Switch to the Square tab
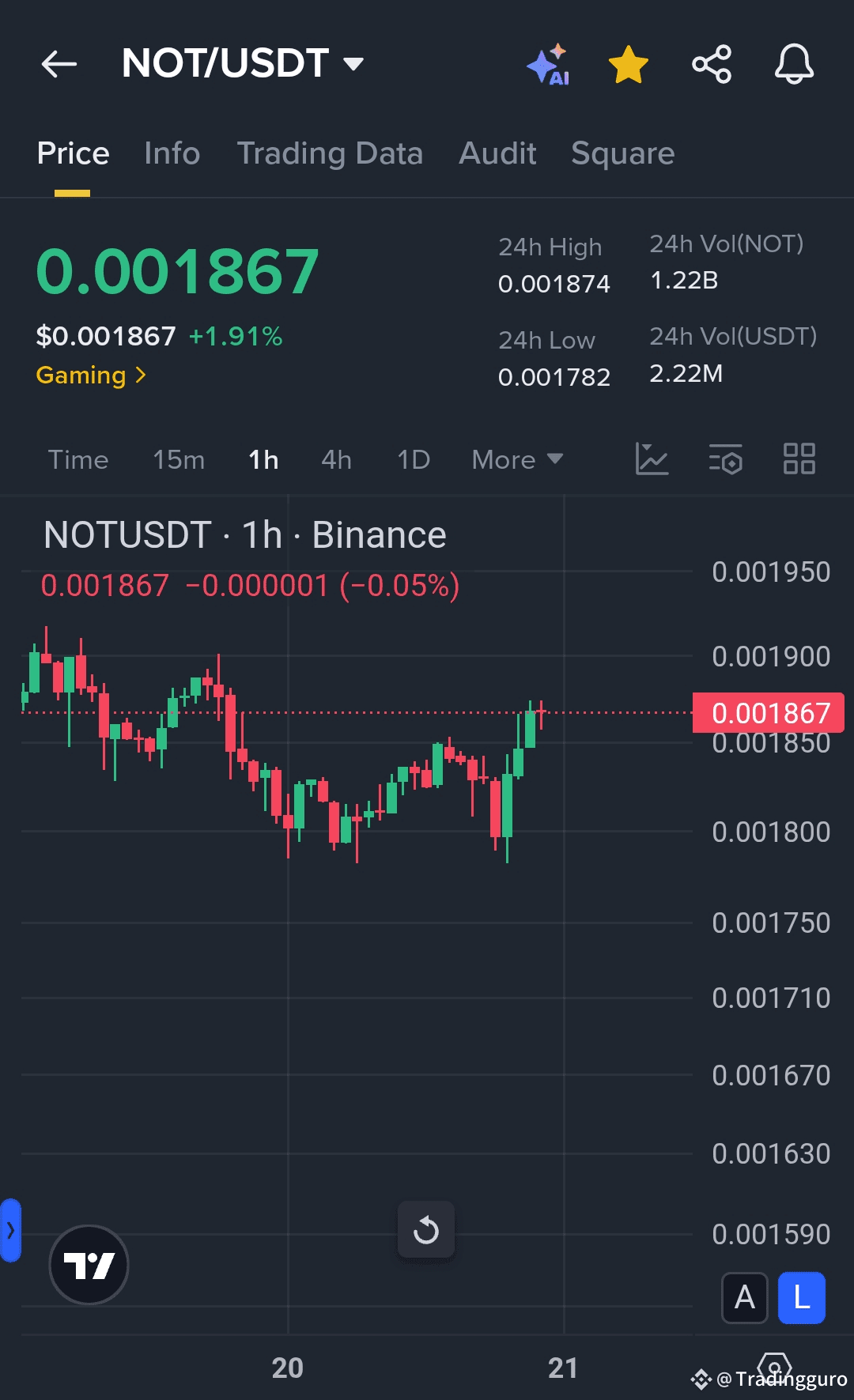This screenshot has height=1400, width=854. point(623,153)
